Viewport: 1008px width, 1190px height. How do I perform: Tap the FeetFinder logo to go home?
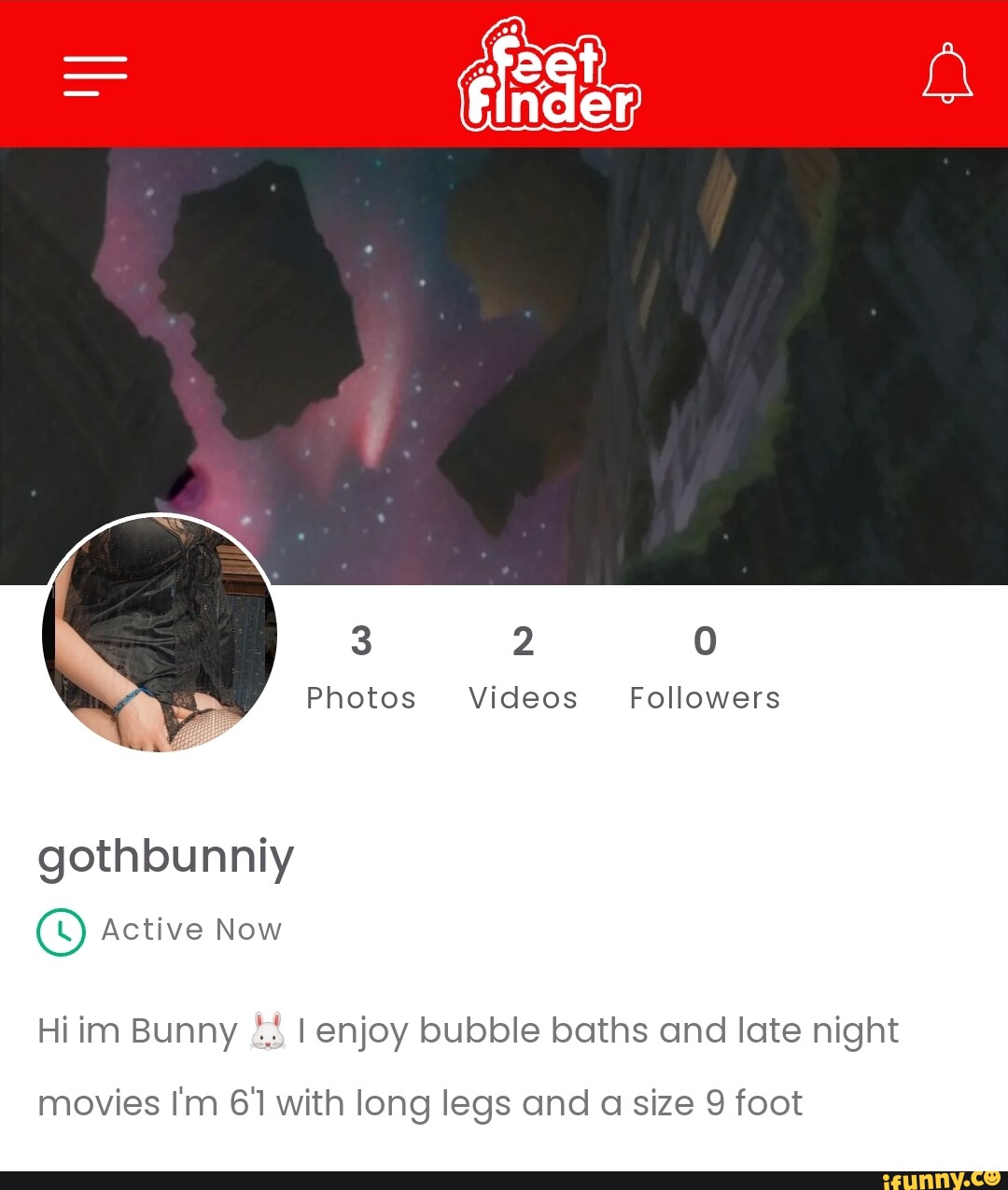pos(550,75)
